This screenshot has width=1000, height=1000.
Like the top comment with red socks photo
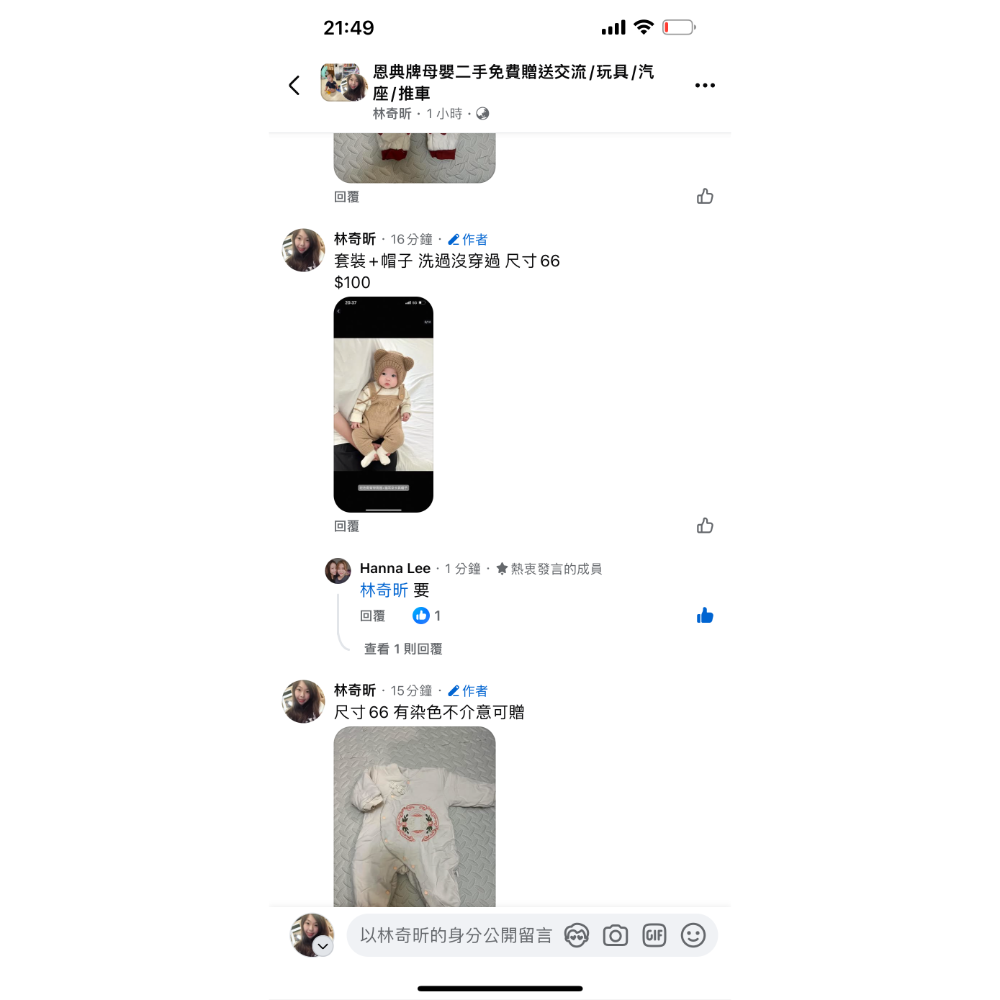pos(705,197)
